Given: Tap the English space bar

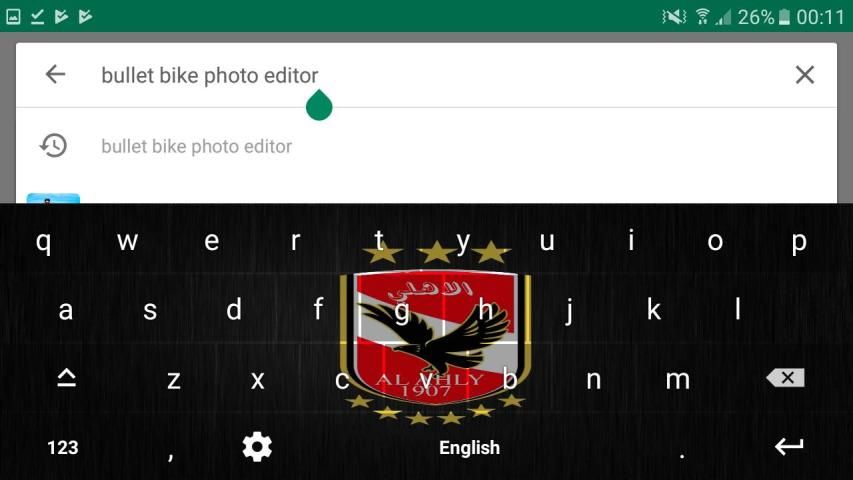Looking at the screenshot, I should (469, 447).
